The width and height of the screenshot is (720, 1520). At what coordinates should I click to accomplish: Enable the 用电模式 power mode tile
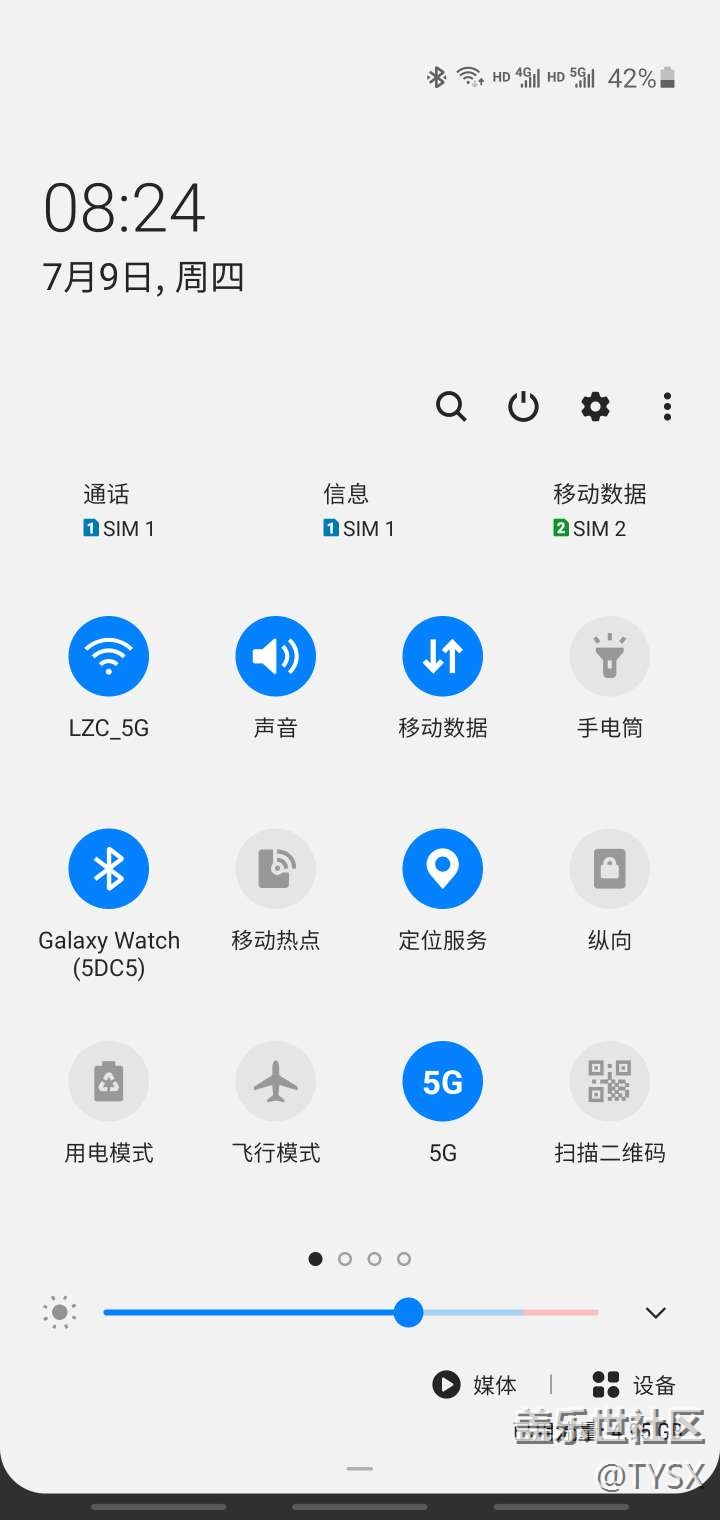[109, 1081]
